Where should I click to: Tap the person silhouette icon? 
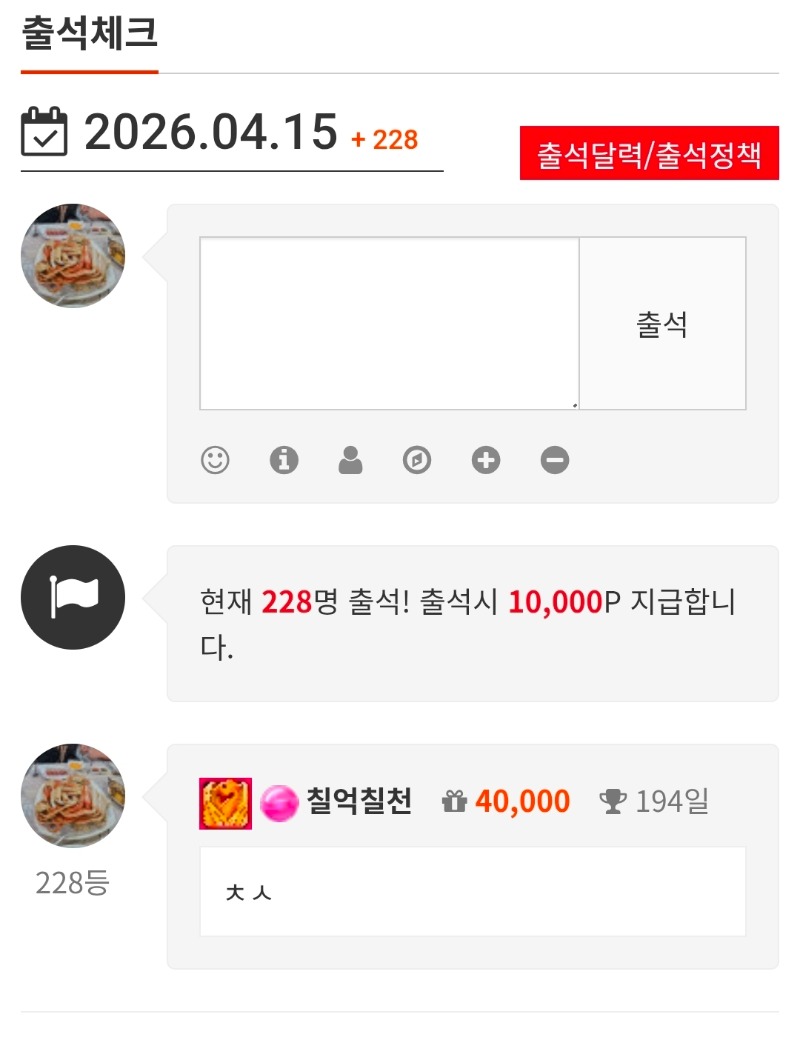(x=350, y=460)
